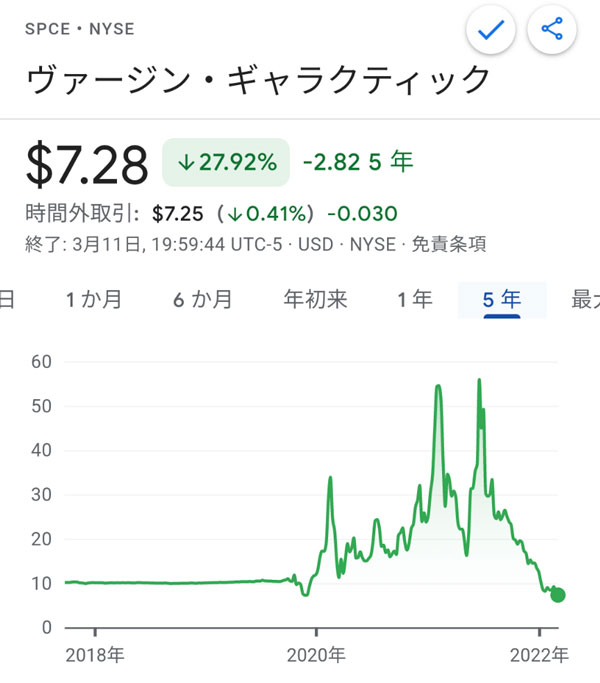Select the 6か月 chart range

[202, 299]
